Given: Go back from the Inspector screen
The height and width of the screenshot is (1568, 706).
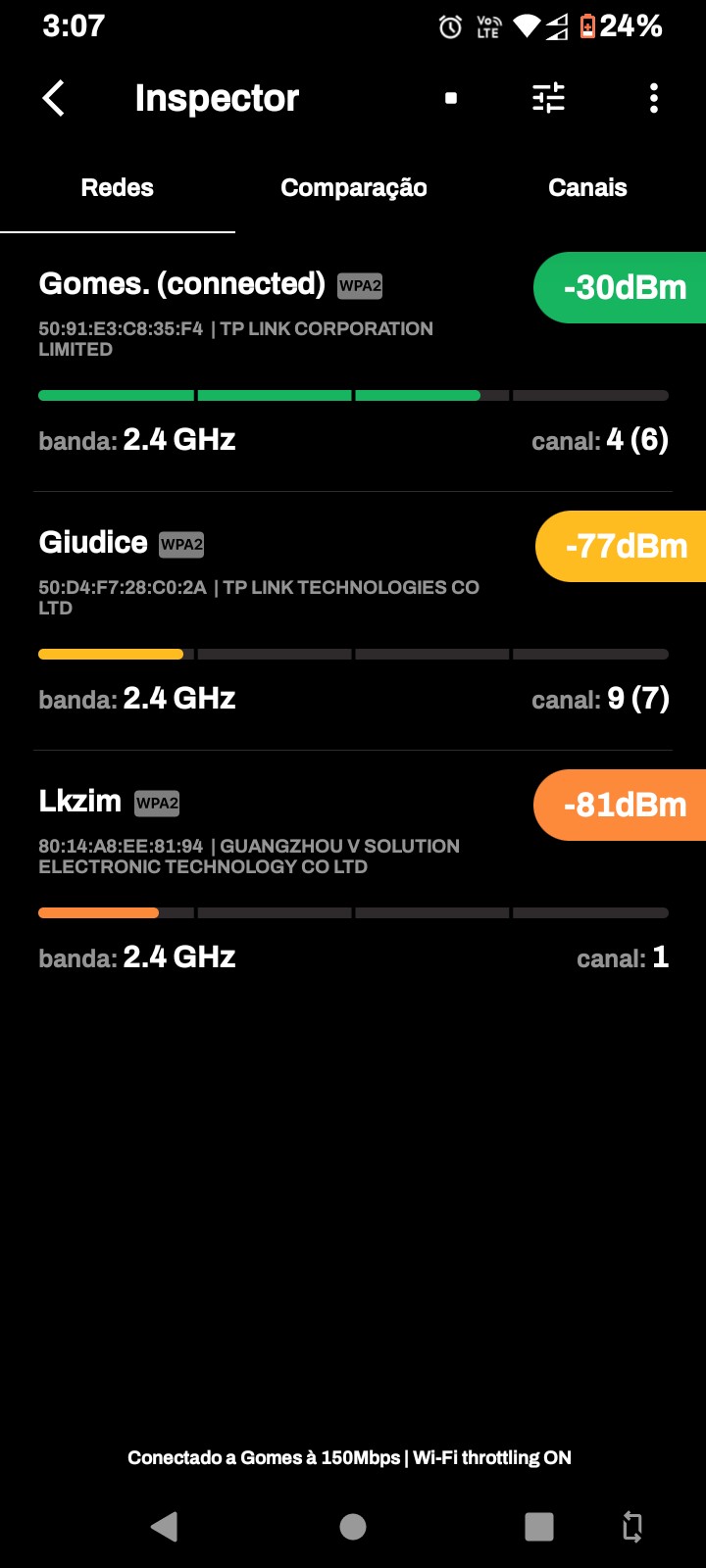Looking at the screenshot, I should click(x=54, y=98).
